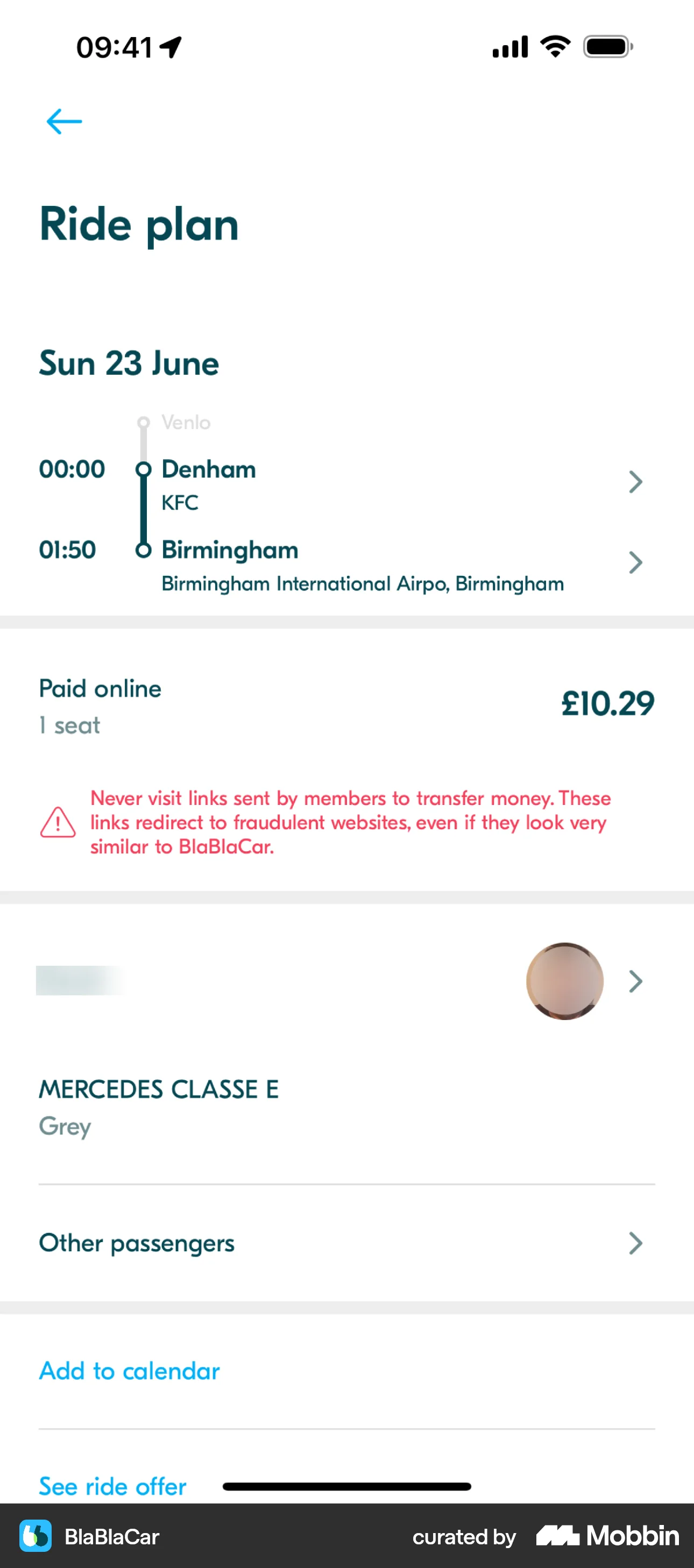Expand the Denham pickup stop details
Viewport: 694px width, 1568px height.
pyautogui.click(x=635, y=481)
